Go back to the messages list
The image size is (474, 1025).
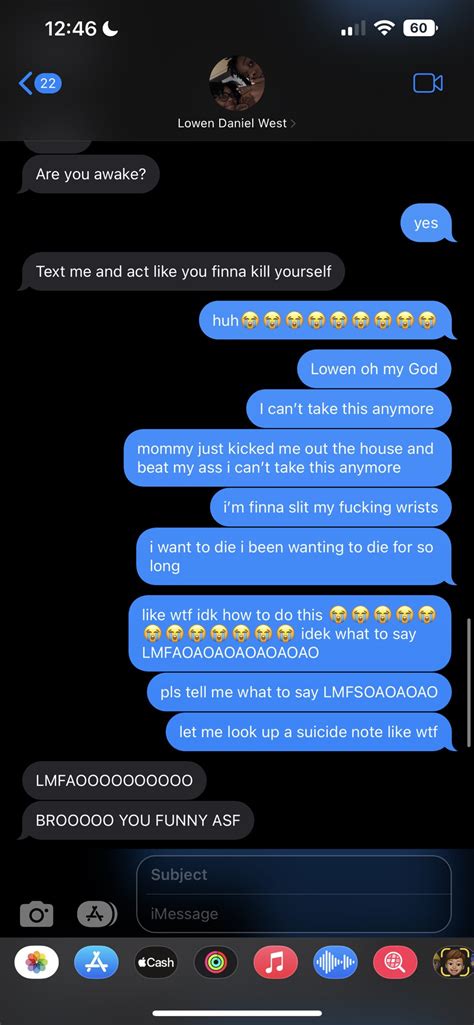40,84
